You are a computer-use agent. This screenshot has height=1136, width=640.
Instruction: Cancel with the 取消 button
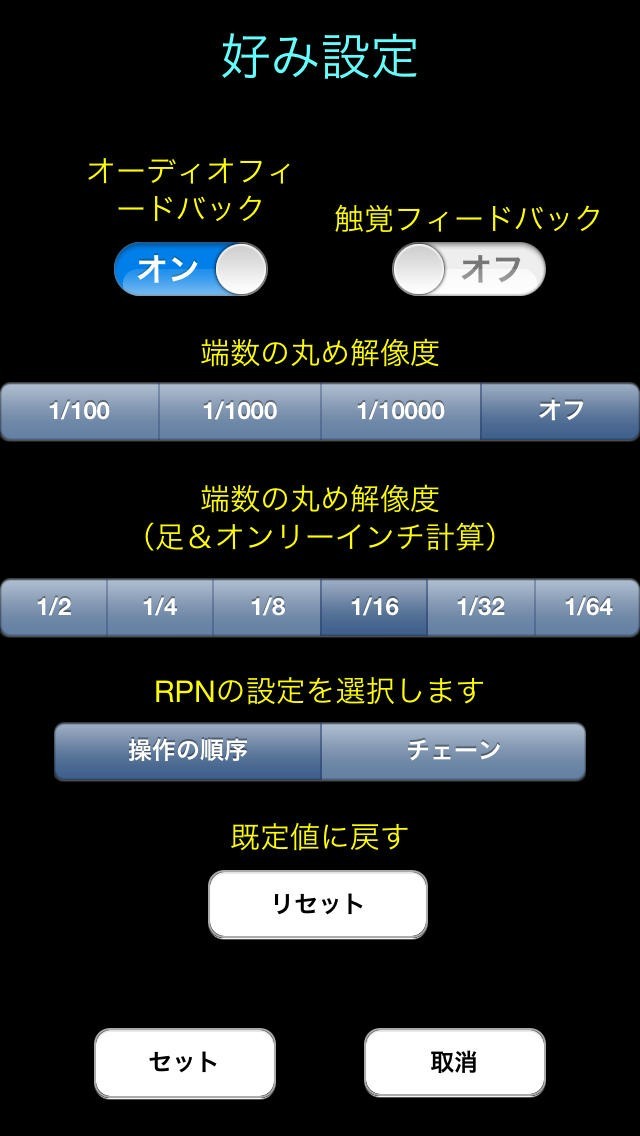[x=454, y=1062]
